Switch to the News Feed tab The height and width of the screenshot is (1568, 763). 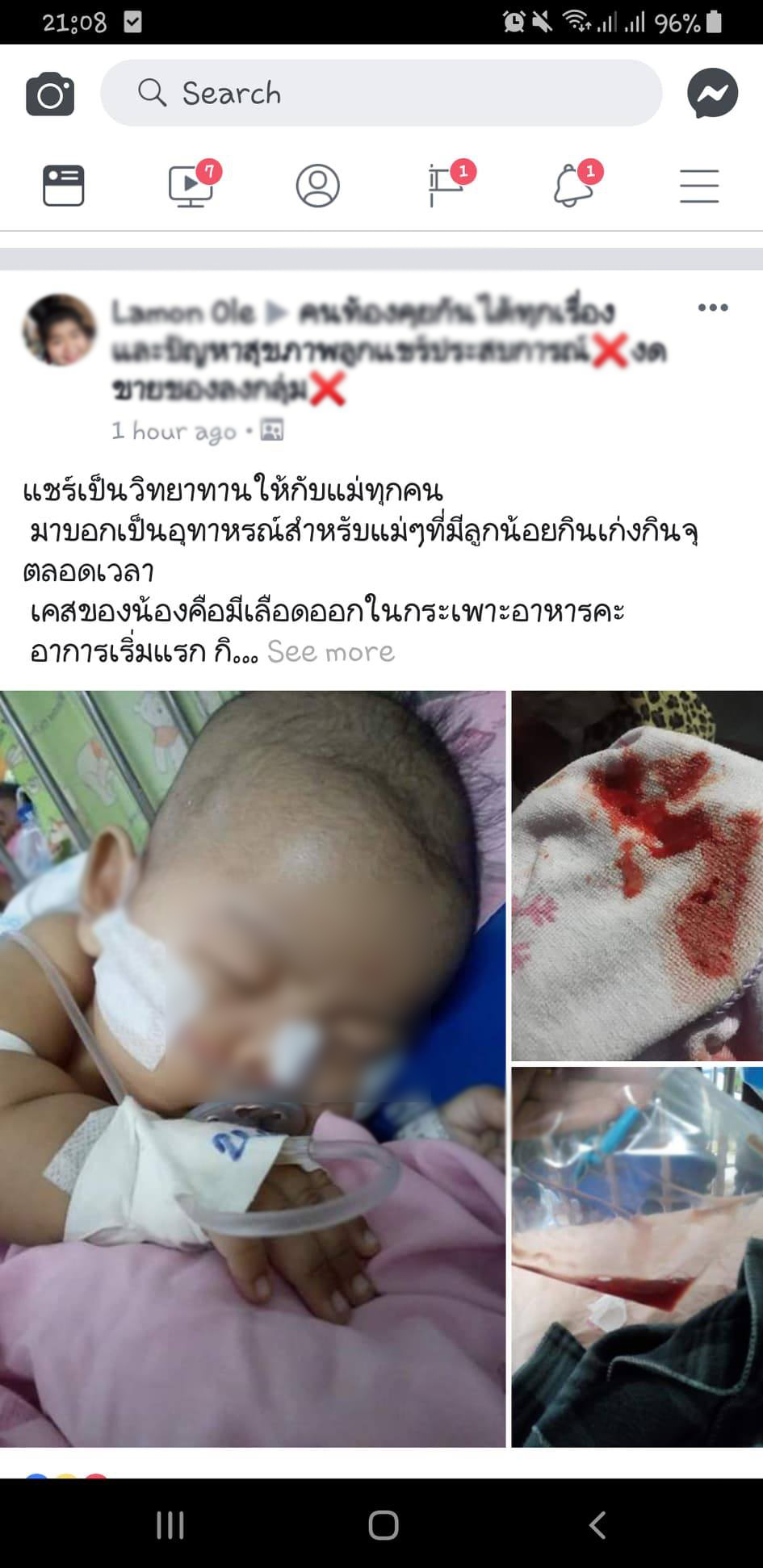click(x=63, y=186)
